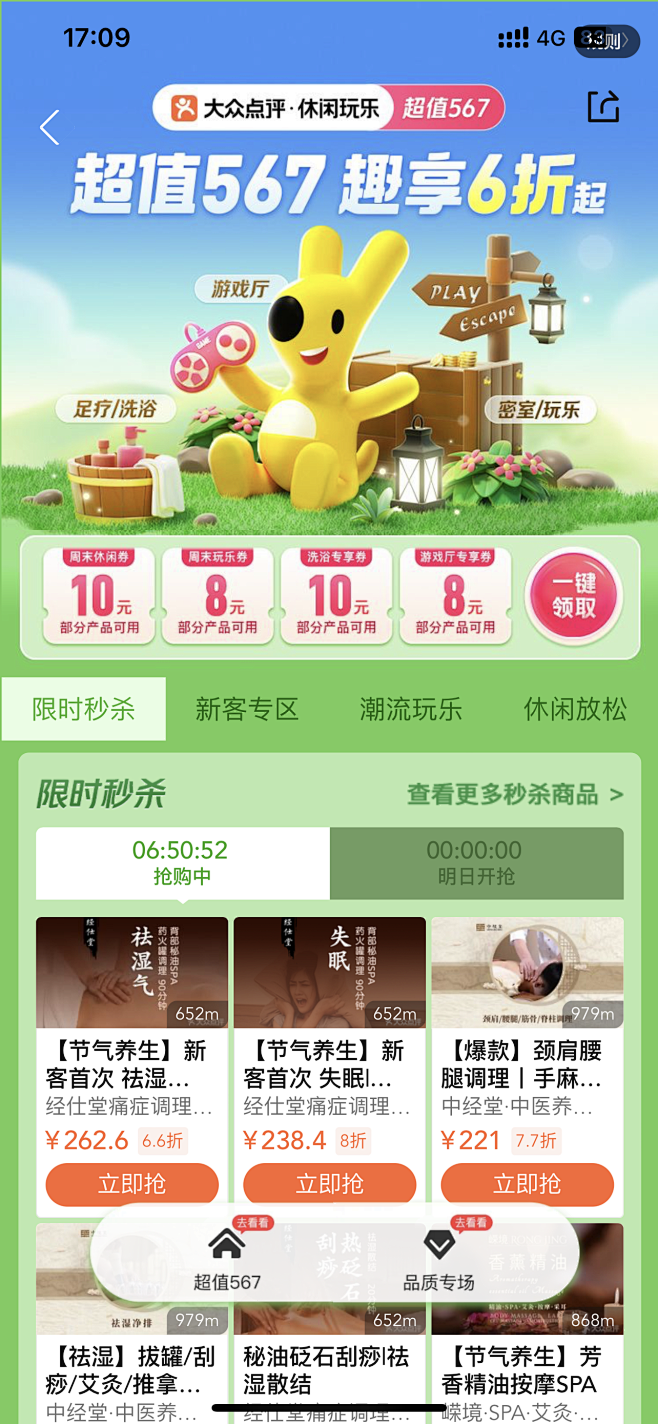This screenshot has width=658, height=1424.
Task: Switch to the 新客专区 tab
Action: (x=247, y=710)
